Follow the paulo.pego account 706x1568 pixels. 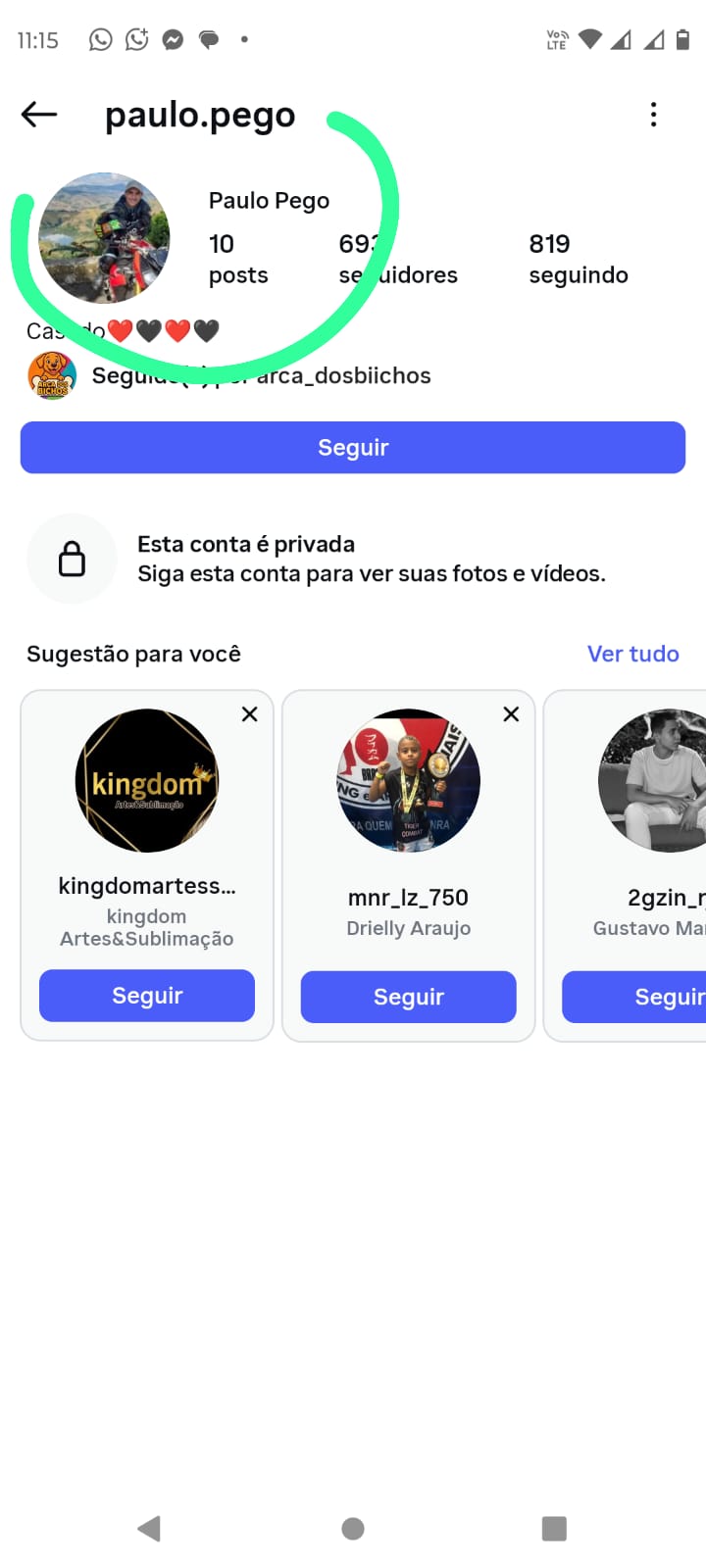pos(353,448)
